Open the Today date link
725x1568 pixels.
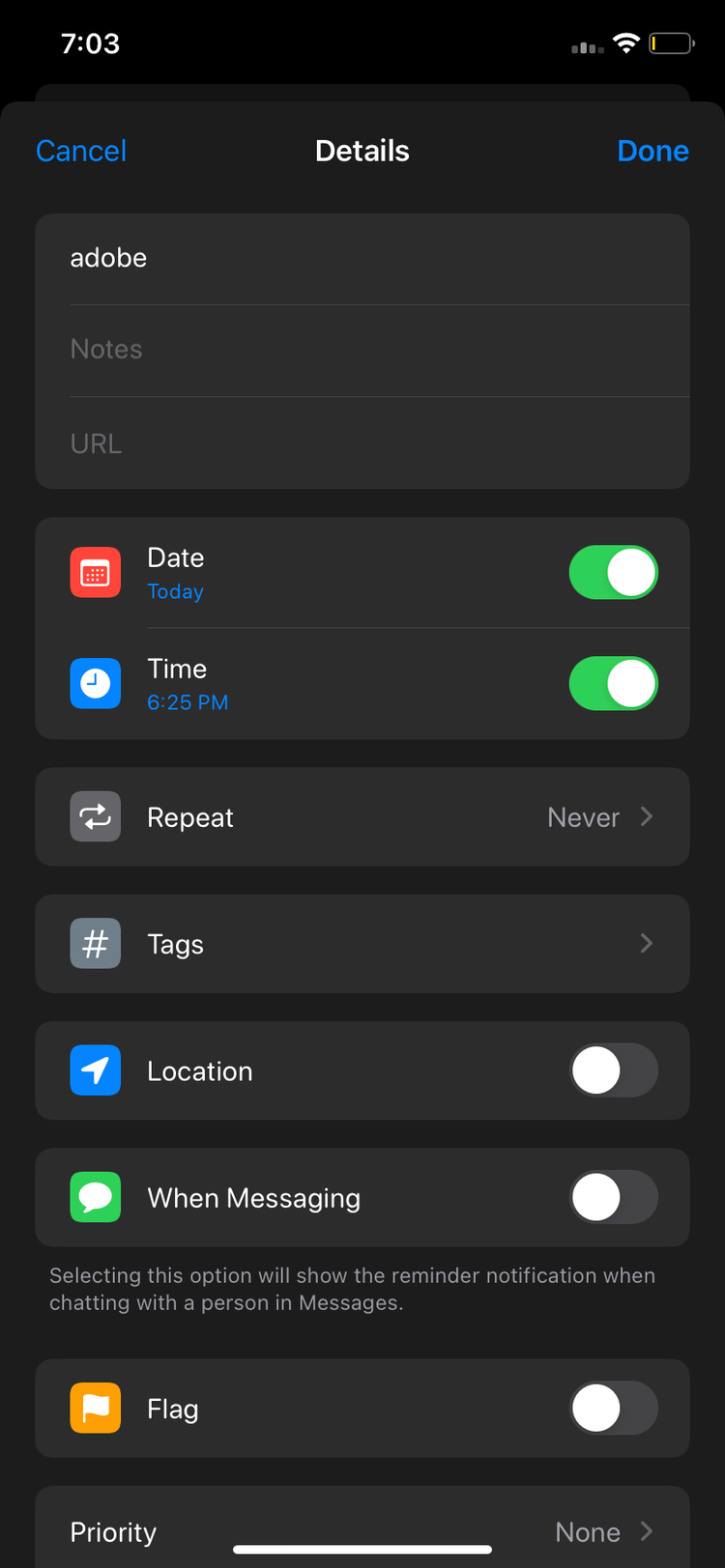click(x=175, y=591)
